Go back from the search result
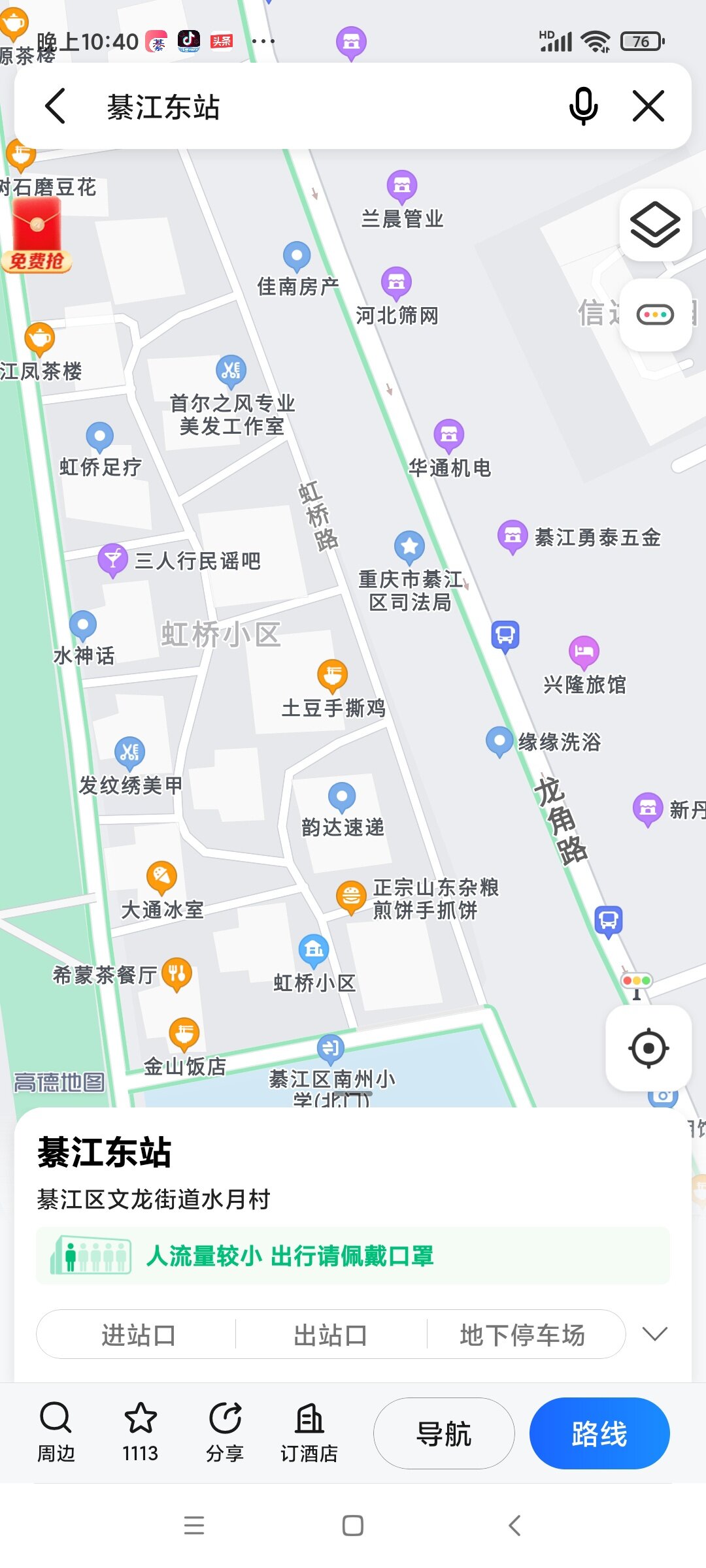Viewport: 706px width, 1568px height. click(56, 106)
